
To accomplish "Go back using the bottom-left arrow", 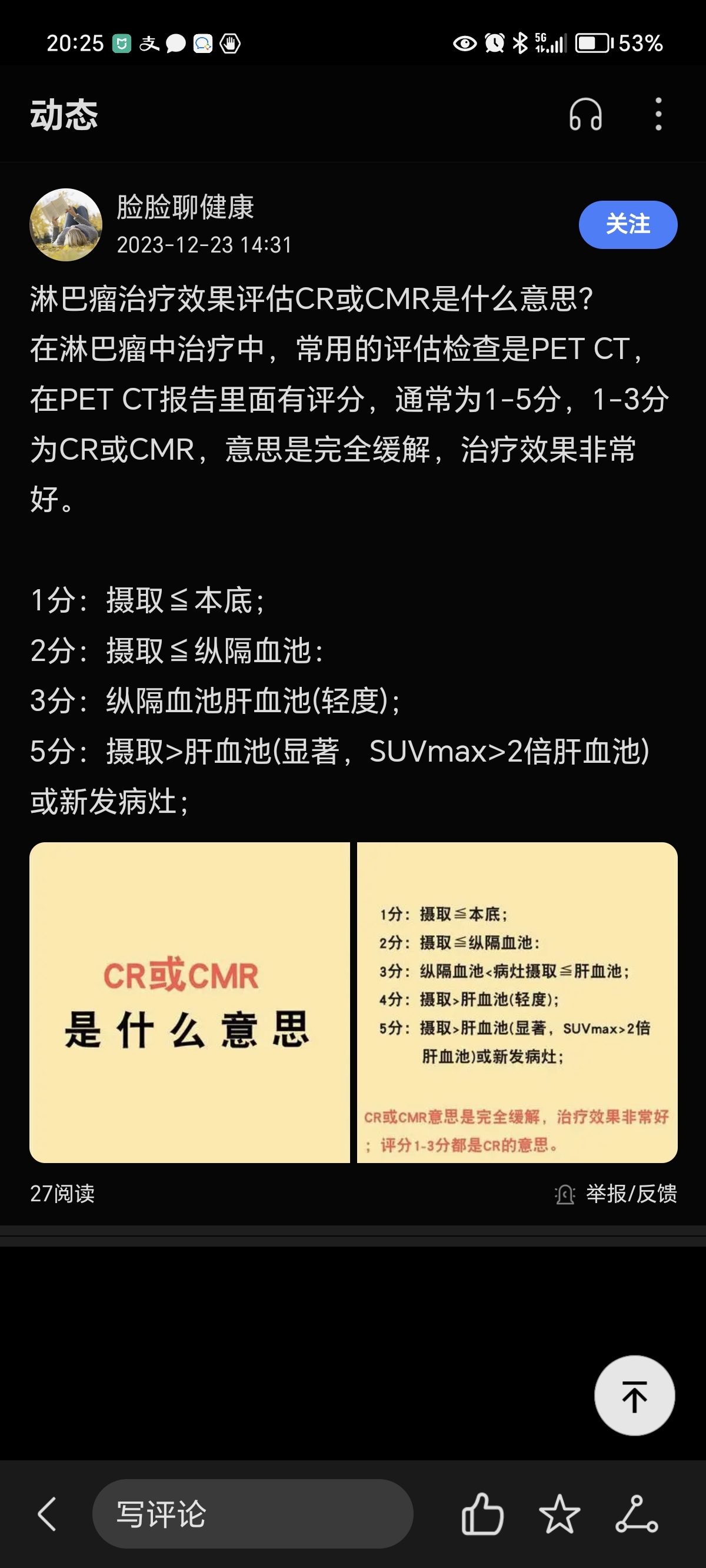I will click(48, 1514).
